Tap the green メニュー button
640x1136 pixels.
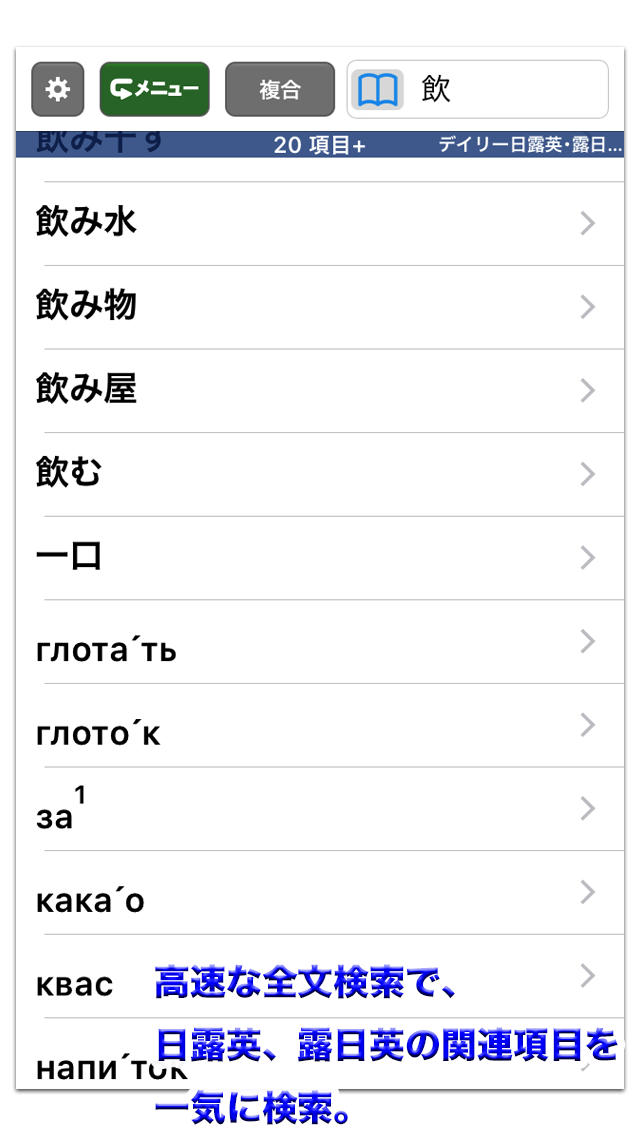click(x=154, y=89)
